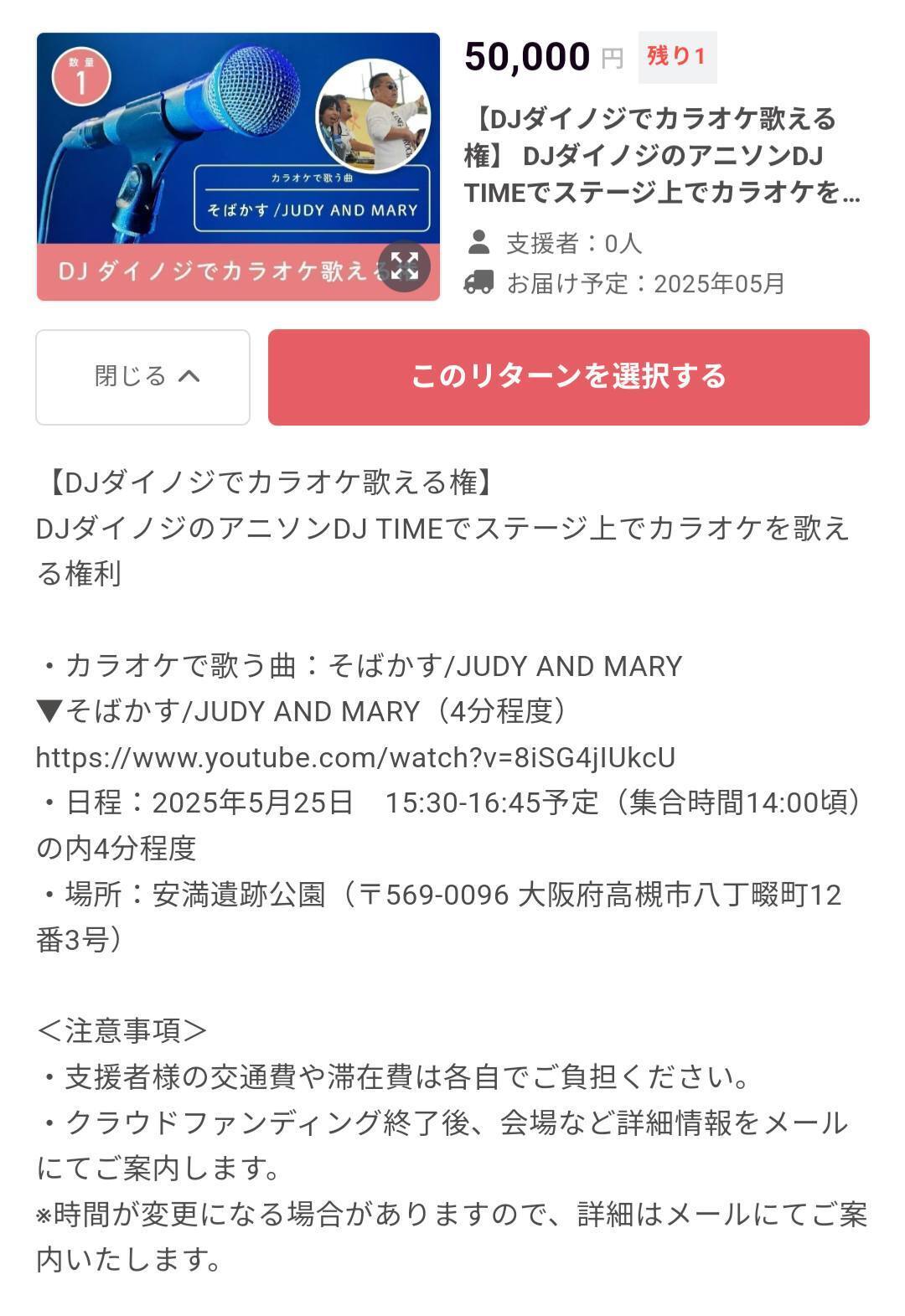Open the DJダイノジ karaoke reward thumbnail
Screen dimensions: 905x1316
(x=238, y=167)
